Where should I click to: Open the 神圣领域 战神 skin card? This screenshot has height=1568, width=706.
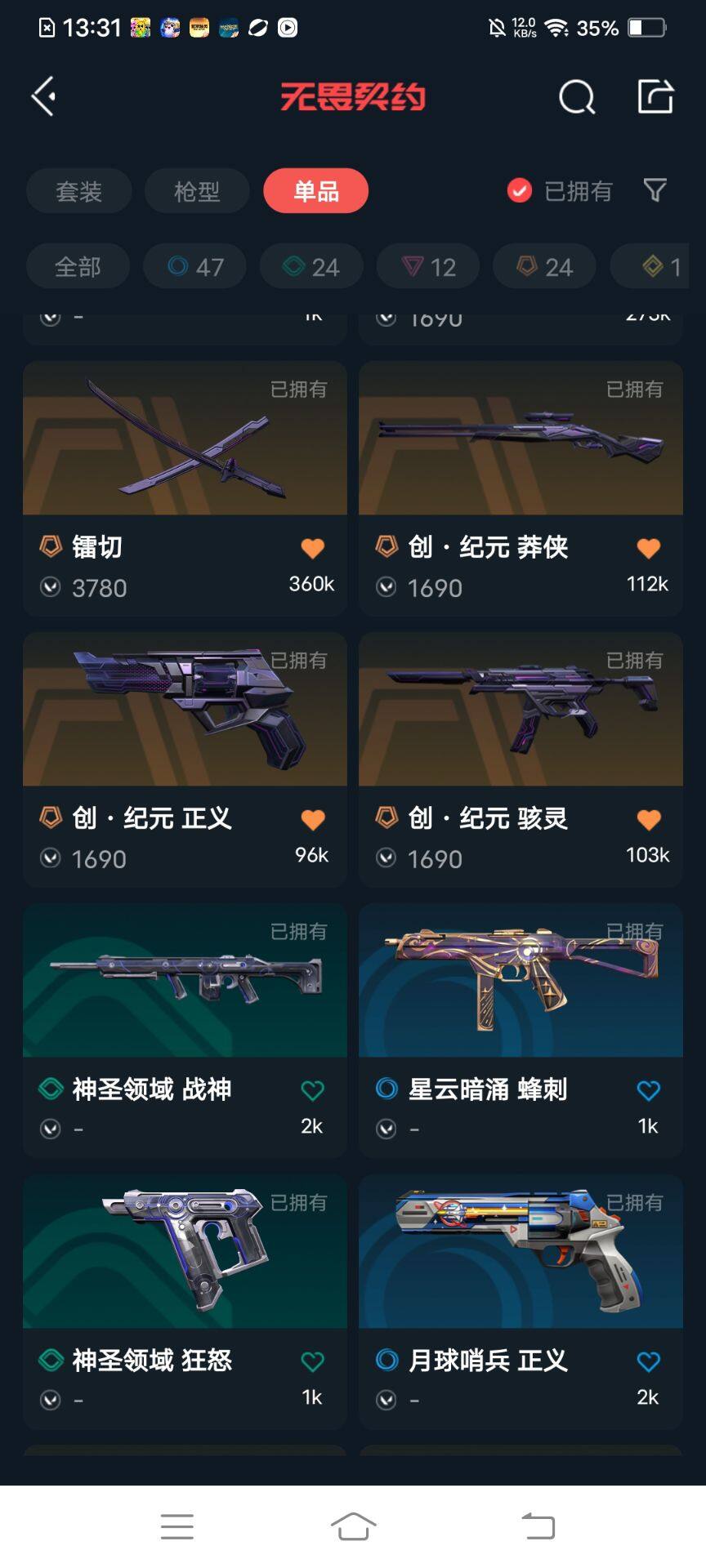(185, 982)
